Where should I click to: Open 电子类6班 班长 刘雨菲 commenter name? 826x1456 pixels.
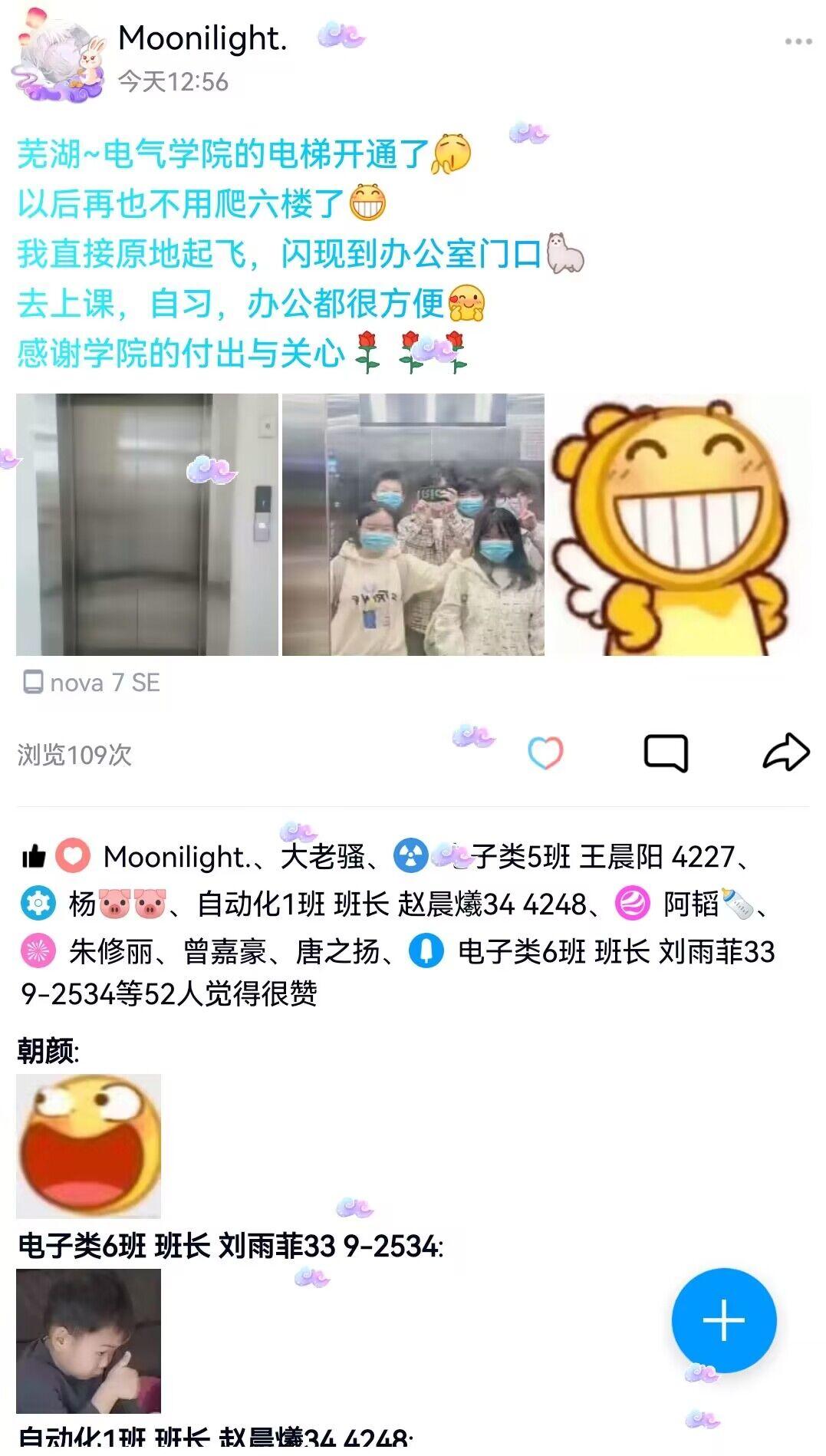pyautogui.click(x=229, y=1247)
